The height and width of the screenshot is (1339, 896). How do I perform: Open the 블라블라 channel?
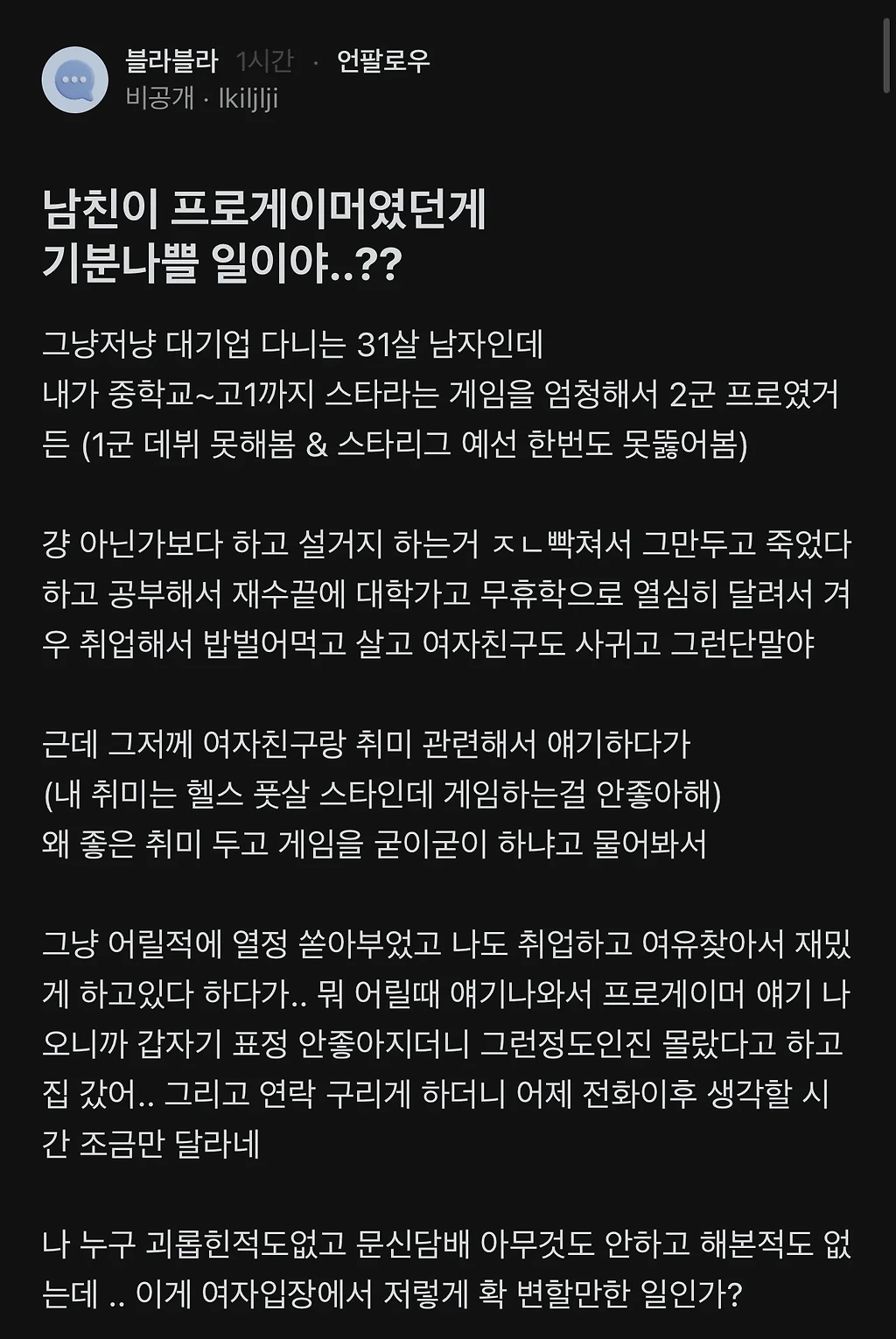click(x=171, y=61)
